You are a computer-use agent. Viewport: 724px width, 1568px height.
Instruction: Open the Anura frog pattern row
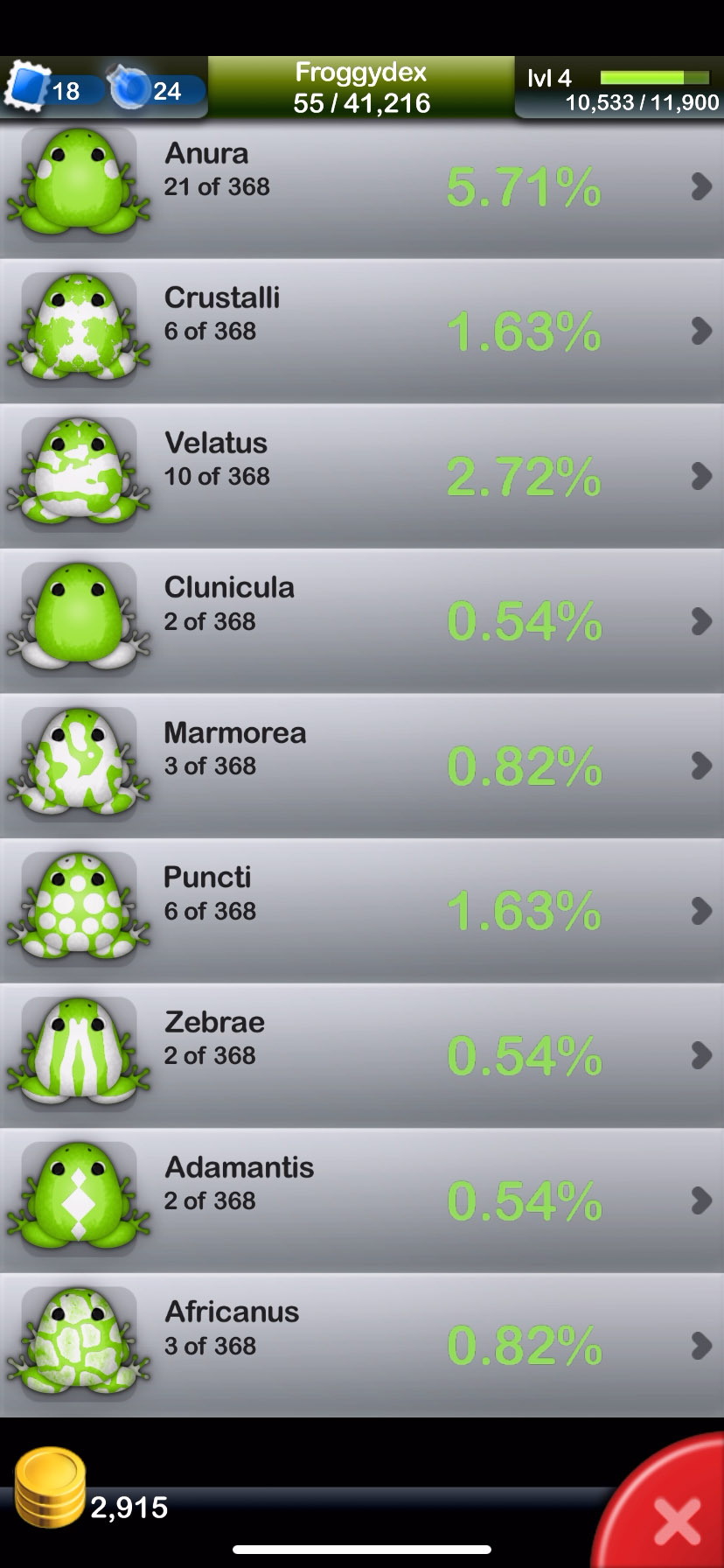[362, 187]
